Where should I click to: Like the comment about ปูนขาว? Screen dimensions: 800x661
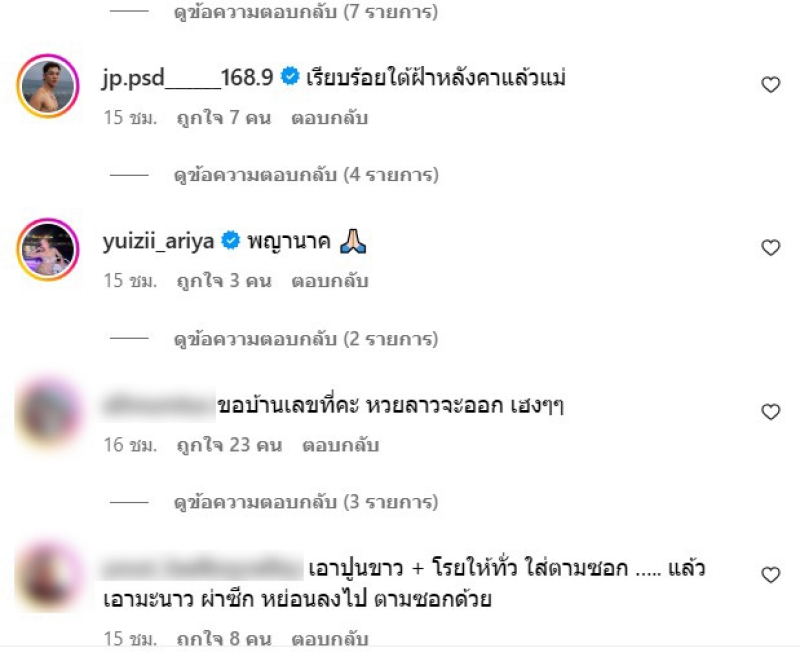click(770, 575)
